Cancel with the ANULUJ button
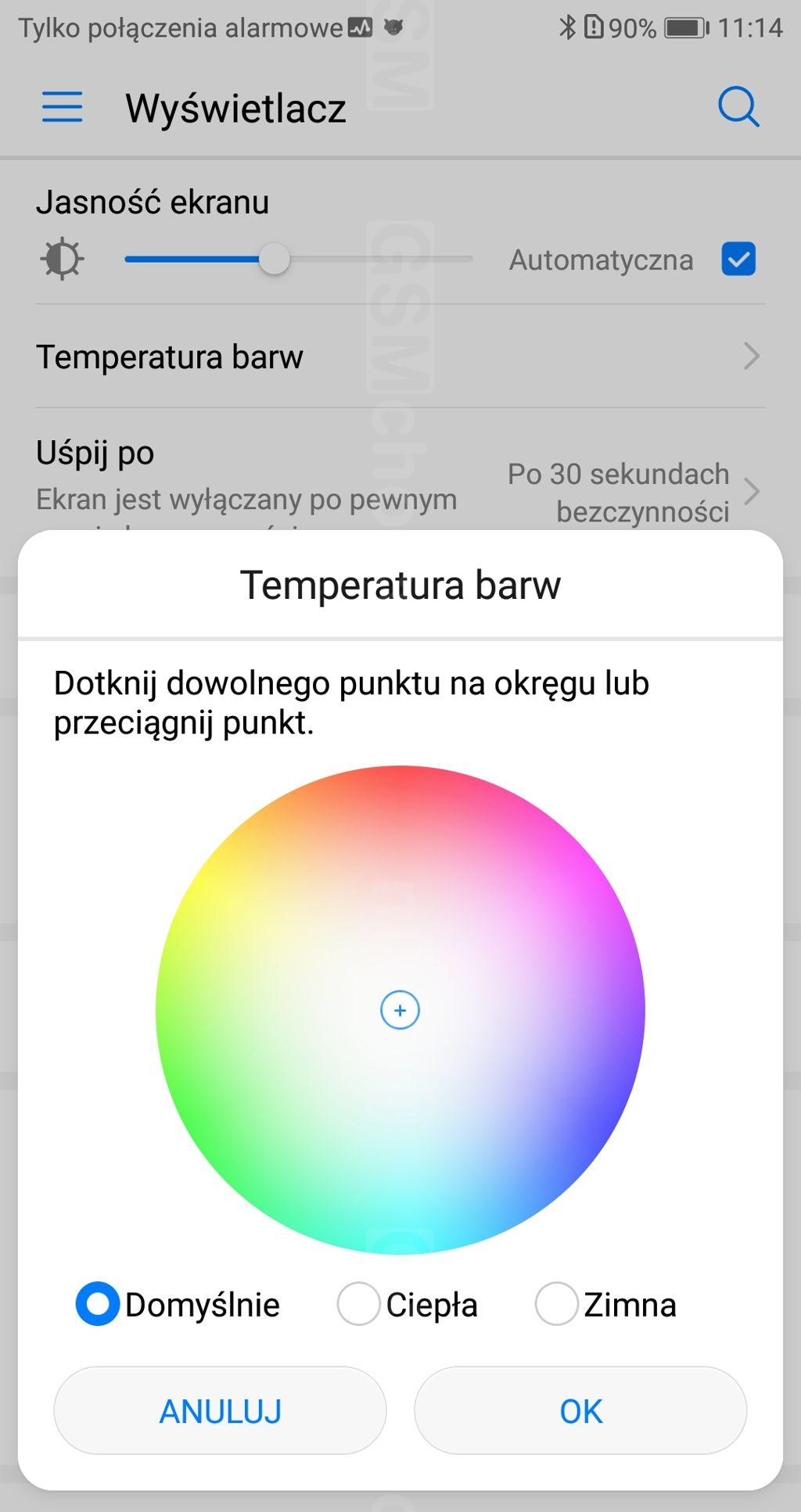Image resolution: width=801 pixels, height=1512 pixels. coord(220,1411)
